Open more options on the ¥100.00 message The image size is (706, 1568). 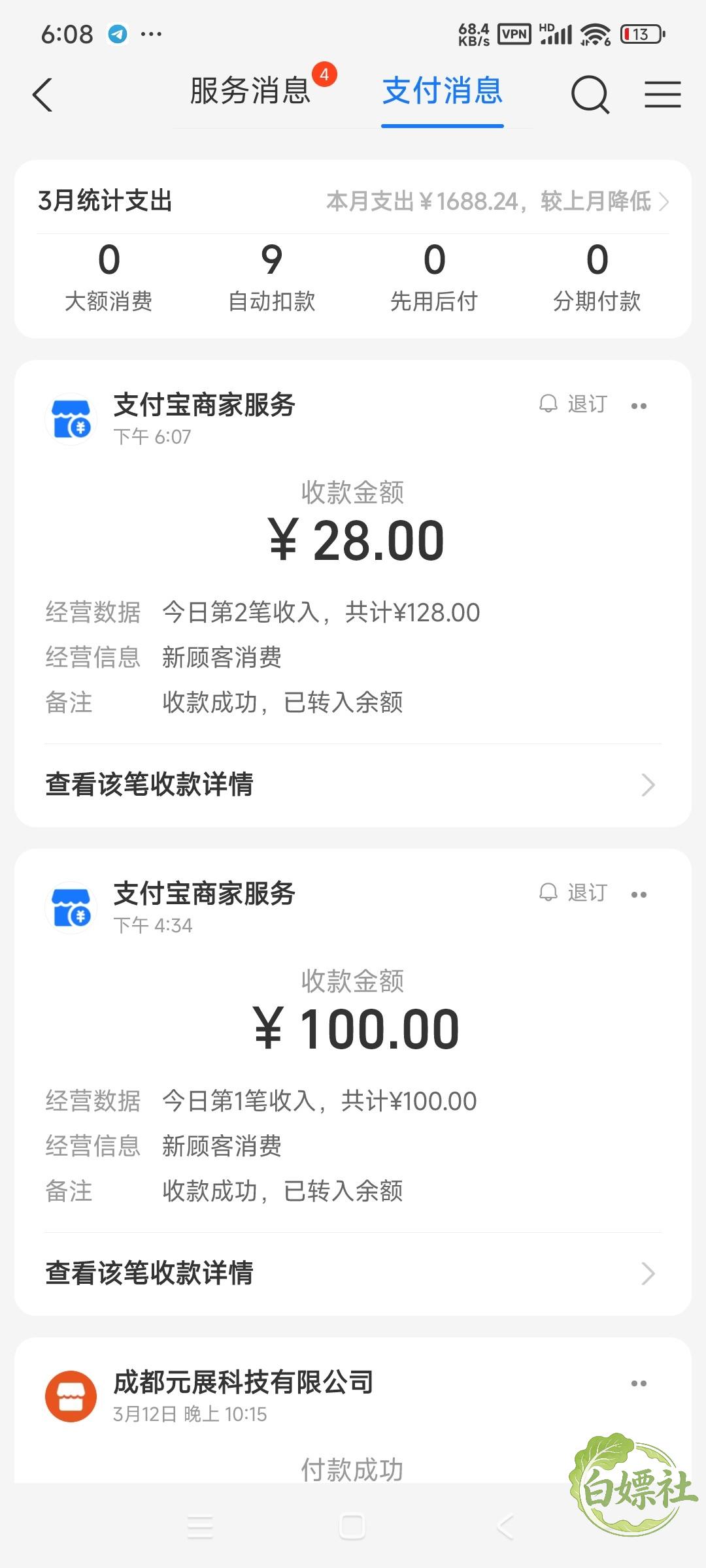[639, 894]
